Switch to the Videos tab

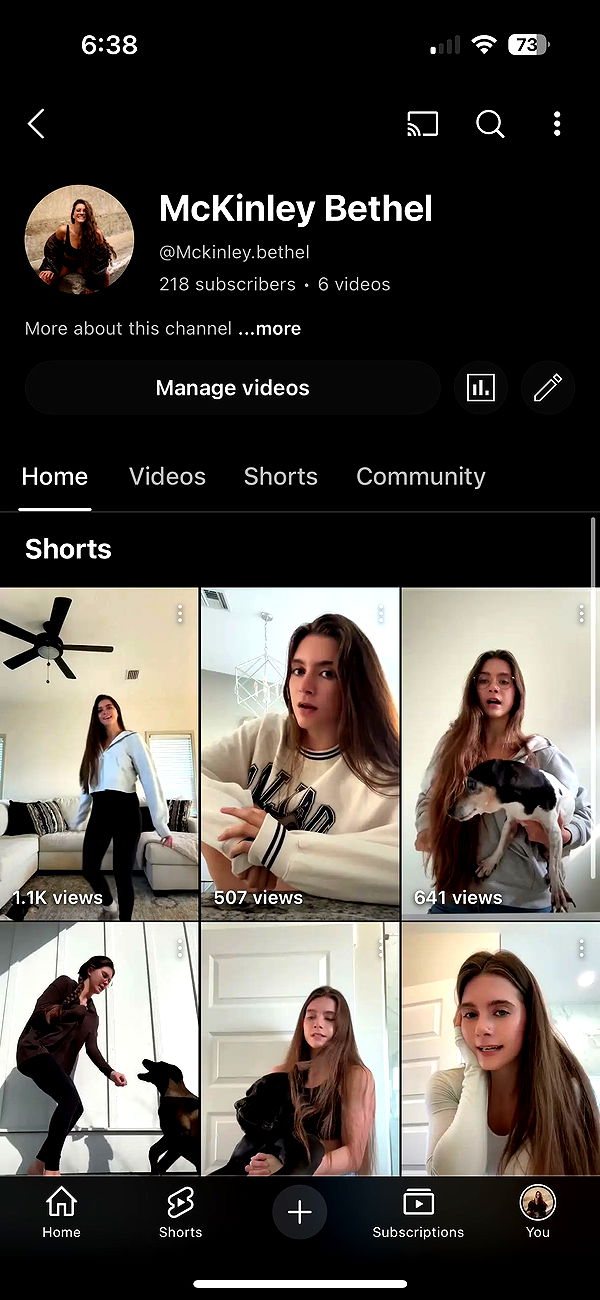167,476
